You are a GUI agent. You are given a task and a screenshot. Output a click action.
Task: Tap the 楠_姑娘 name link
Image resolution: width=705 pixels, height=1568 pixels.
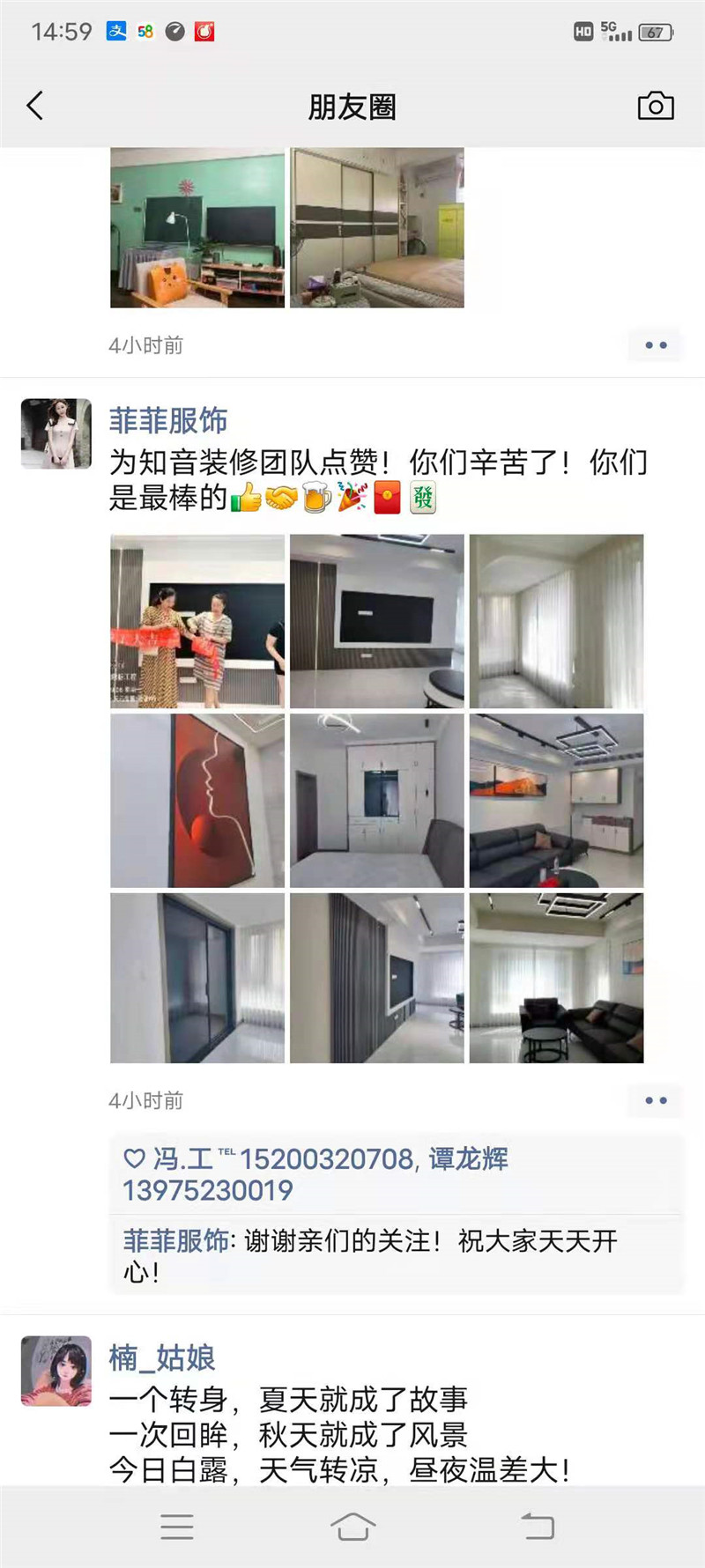tap(162, 1357)
